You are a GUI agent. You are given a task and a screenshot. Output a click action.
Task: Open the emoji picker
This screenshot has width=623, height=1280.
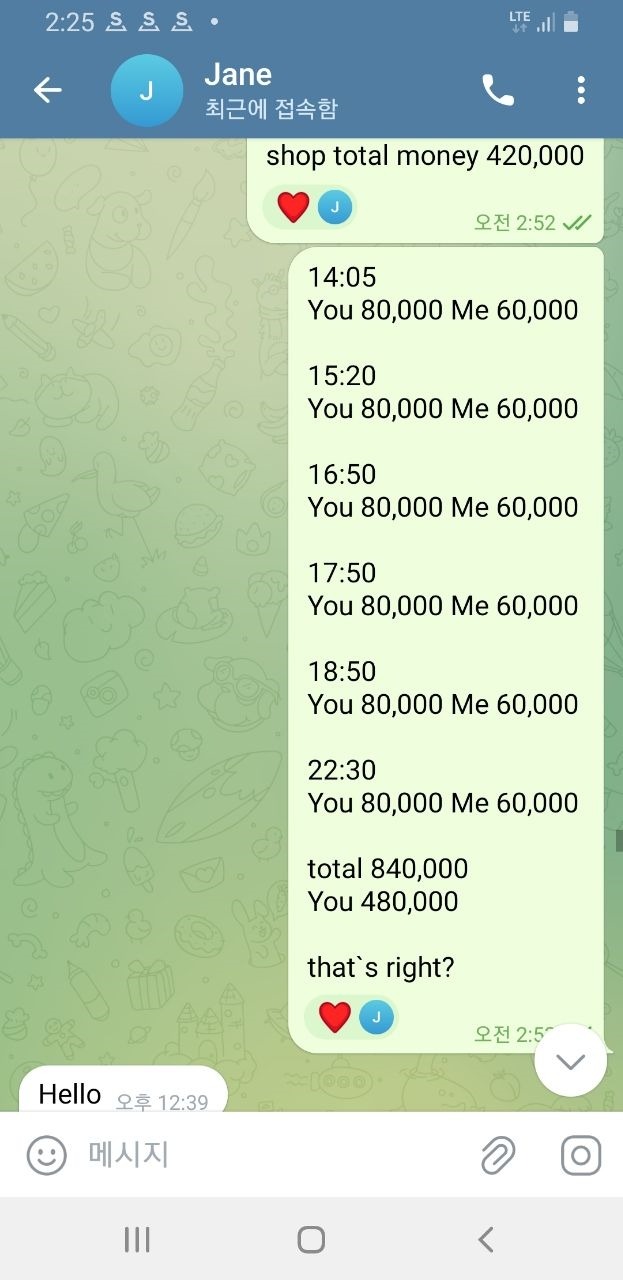pos(46,1155)
